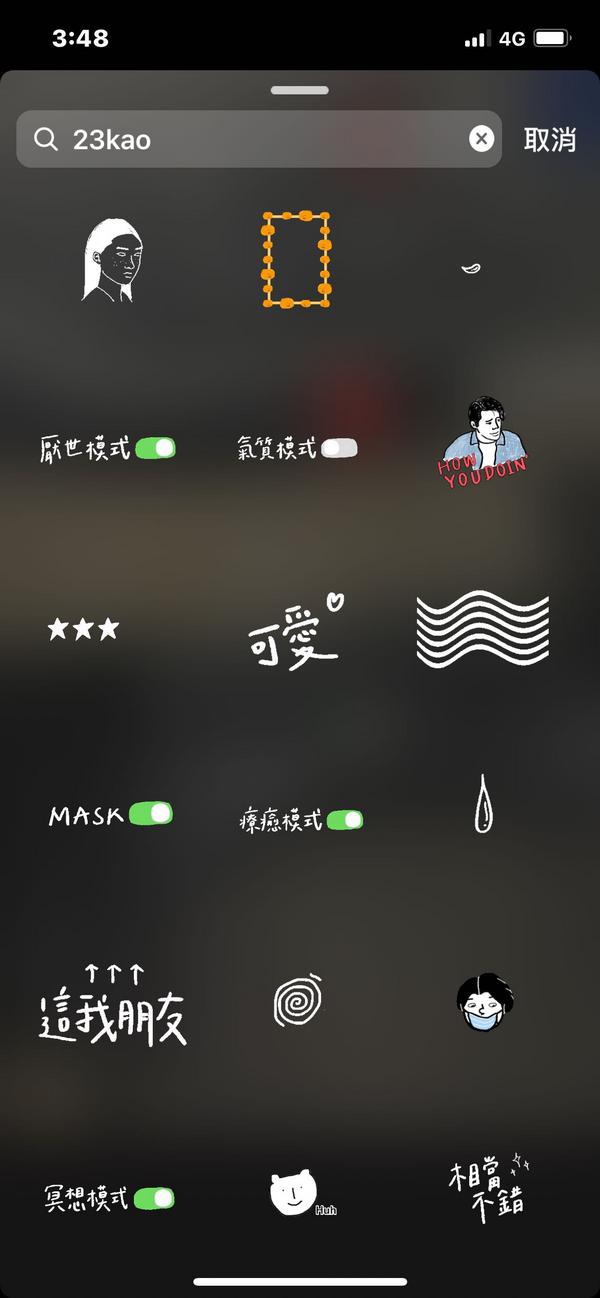This screenshot has width=600, height=1298.
Task: Add the 療癒模式 switch sticker
Action: 300,820
